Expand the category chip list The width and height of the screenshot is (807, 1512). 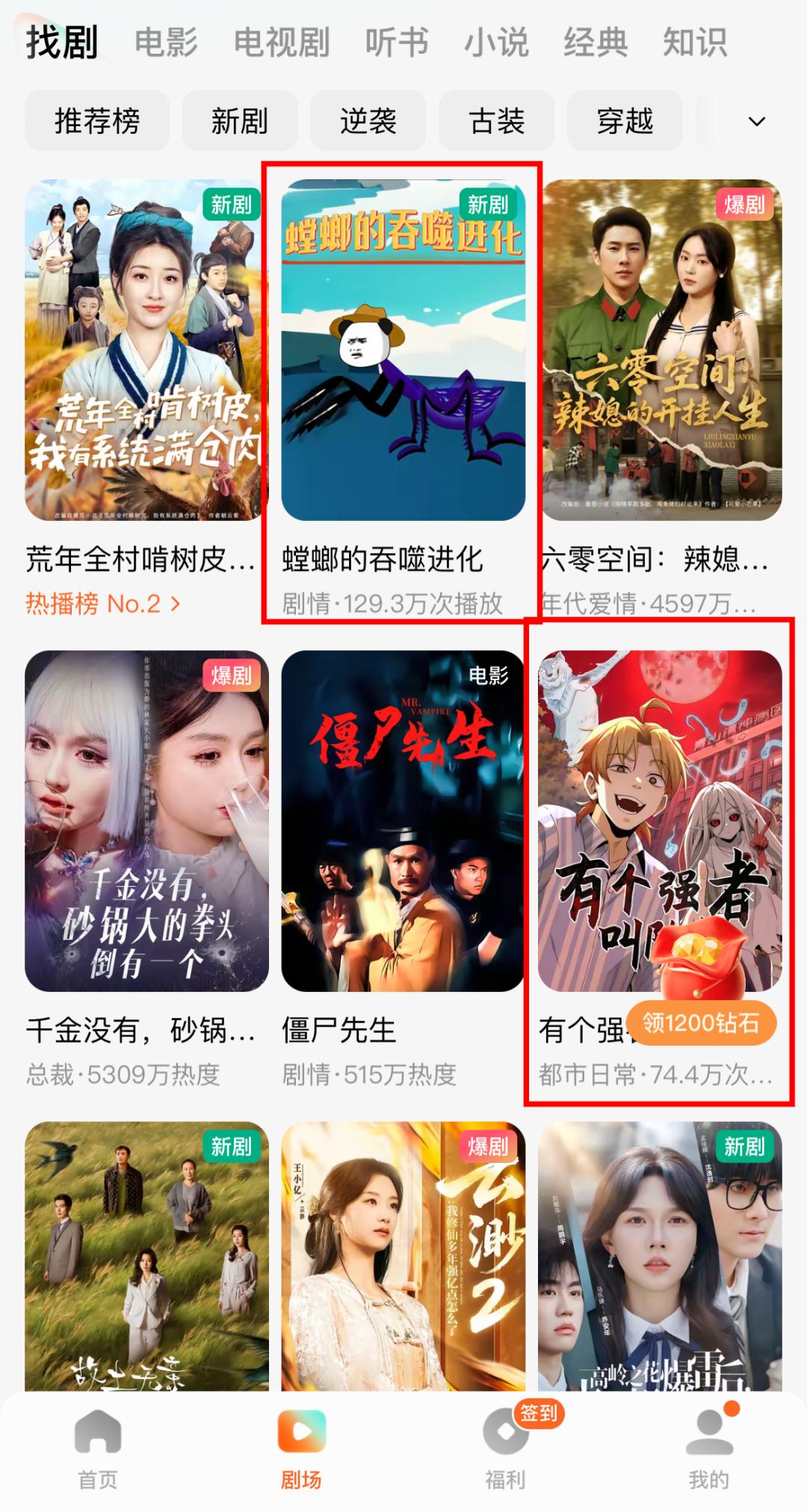[x=756, y=121]
